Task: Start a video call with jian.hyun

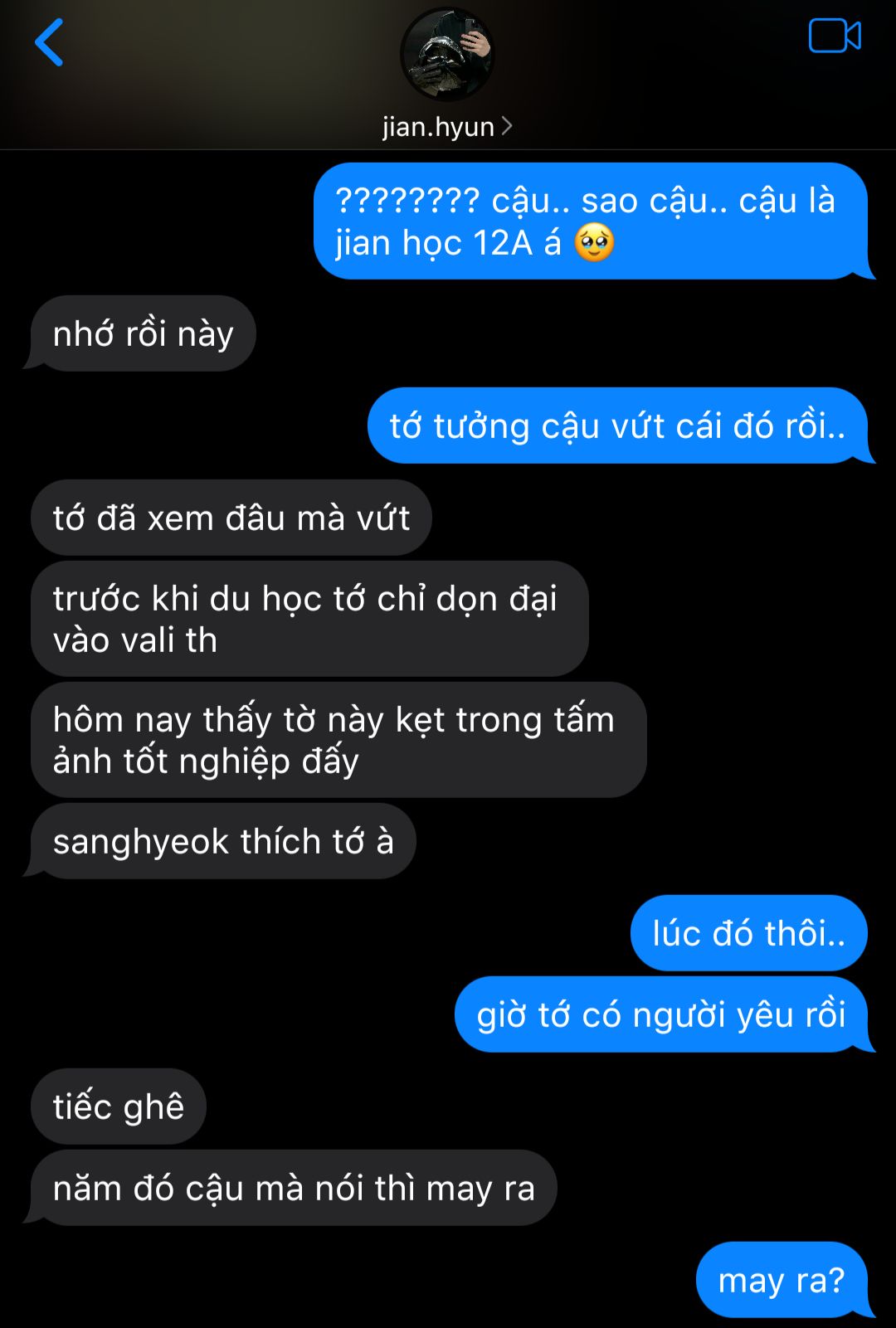Action: [834, 36]
